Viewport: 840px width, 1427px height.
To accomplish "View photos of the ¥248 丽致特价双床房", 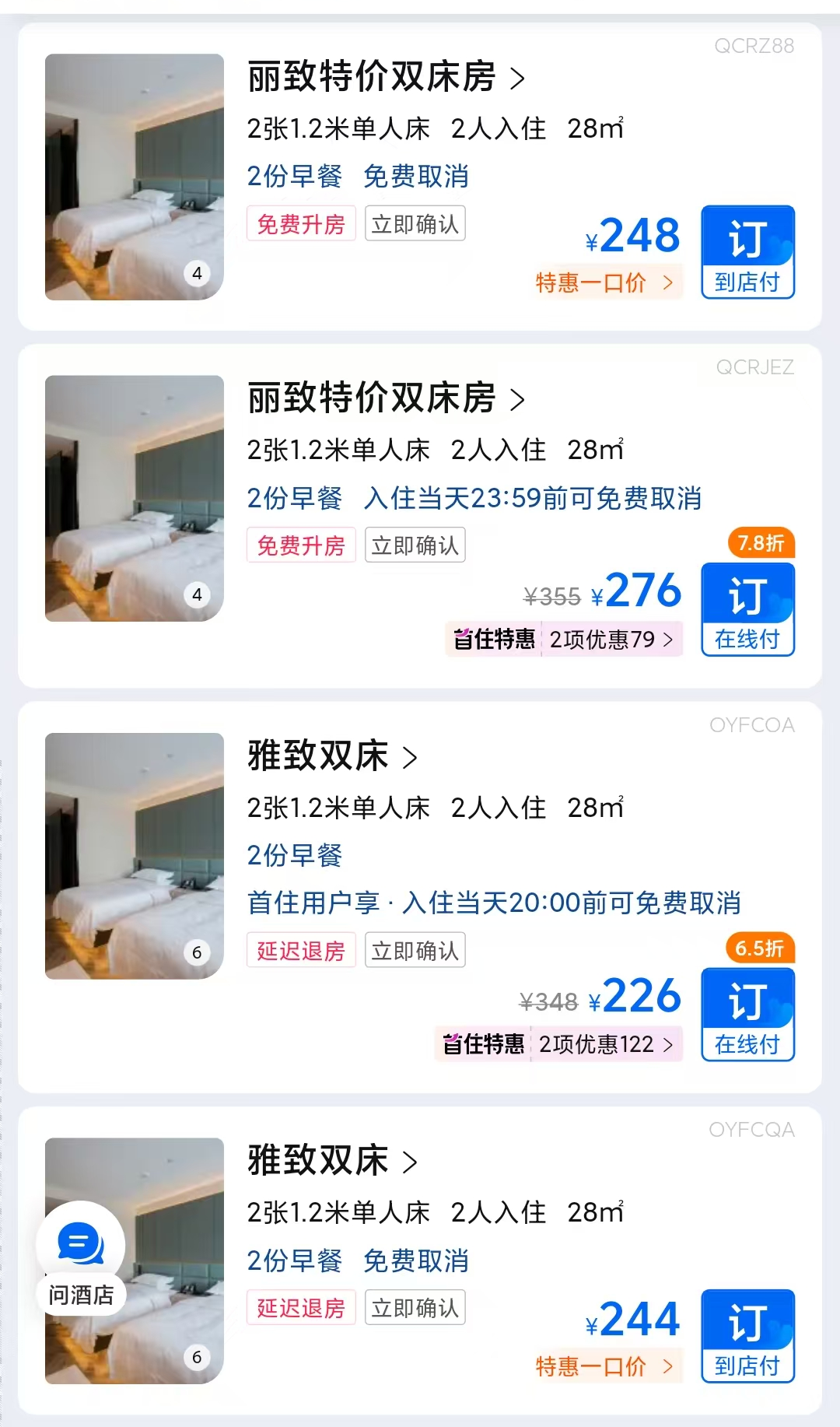I will coord(135,177).
